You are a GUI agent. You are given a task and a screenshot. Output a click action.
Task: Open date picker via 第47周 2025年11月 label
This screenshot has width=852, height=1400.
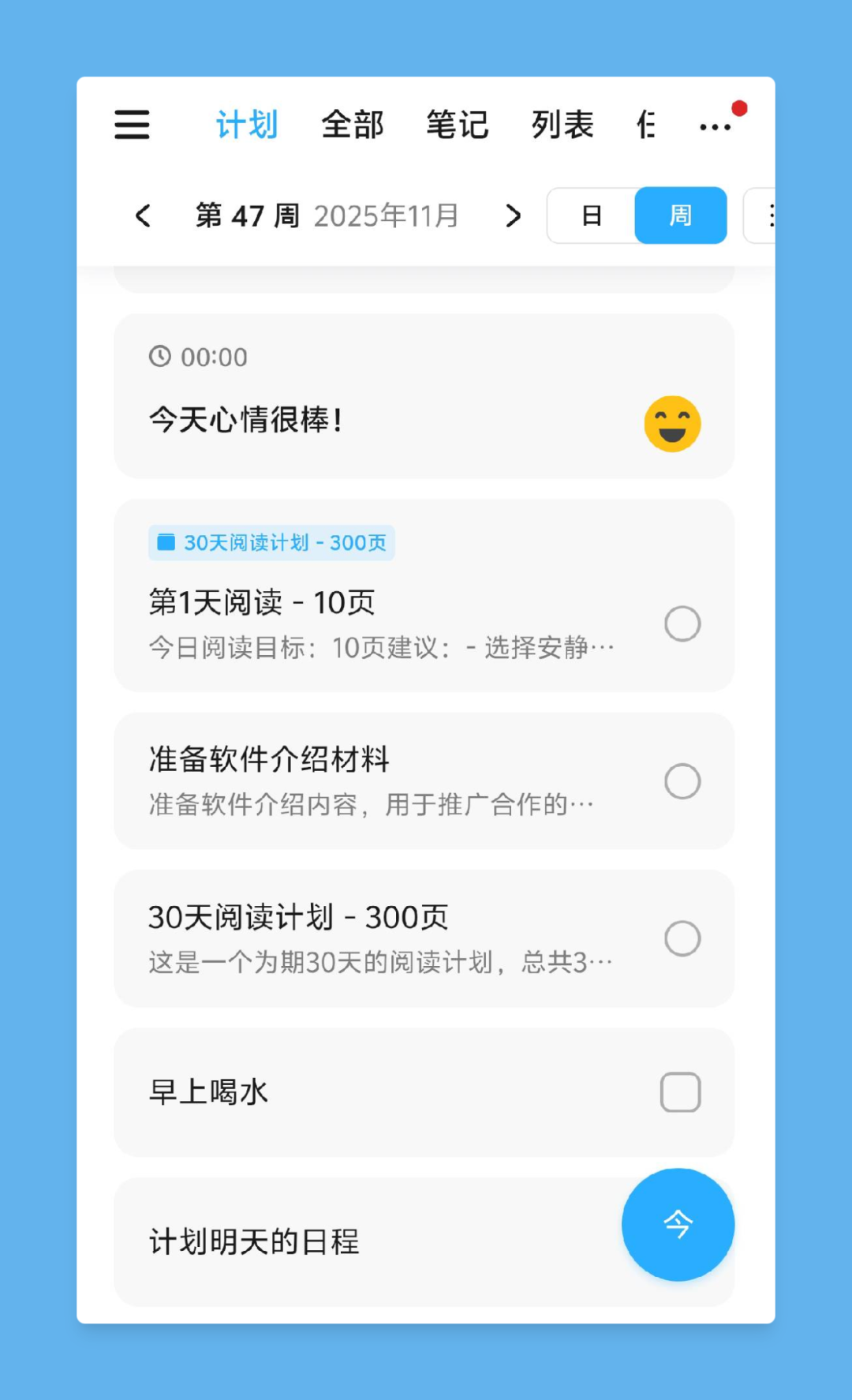326,215
